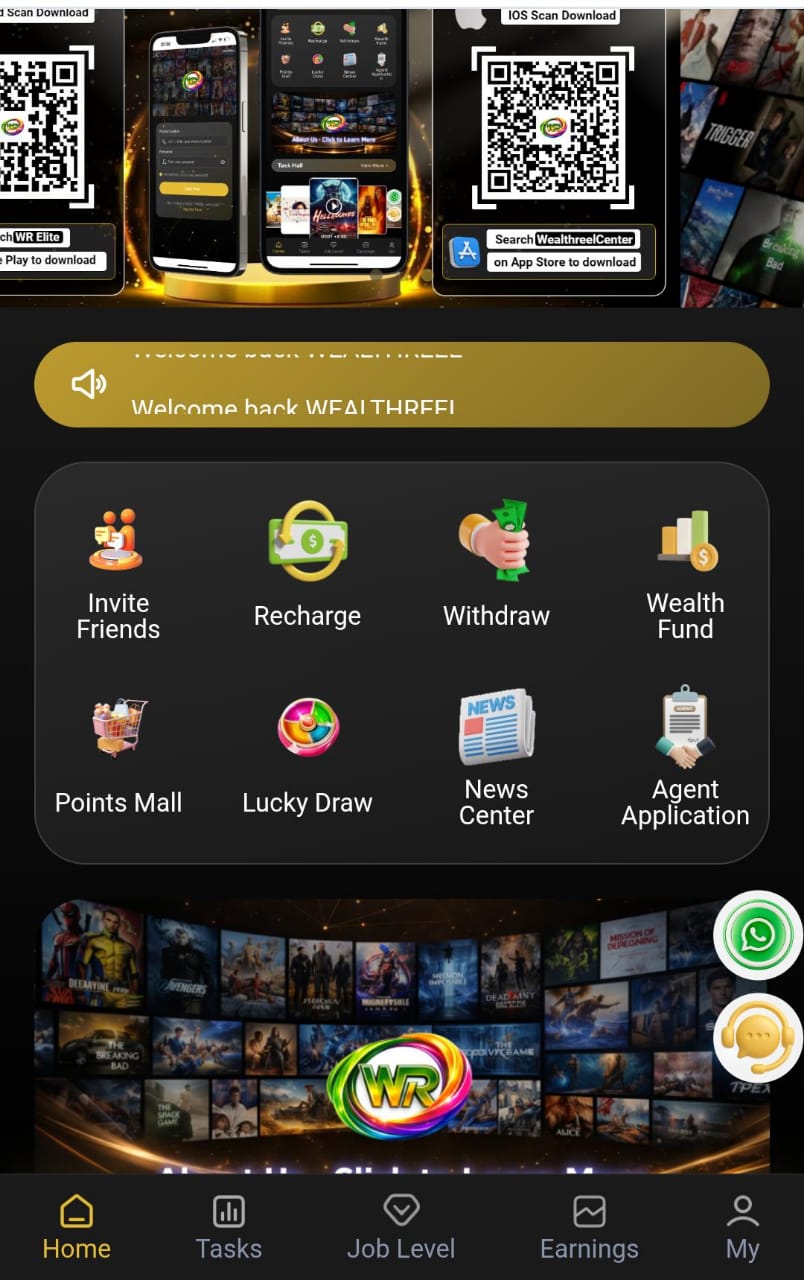The image size is (804, 1280).
Task: Switch to the Earnings tab
Action: click(589, 1228)
